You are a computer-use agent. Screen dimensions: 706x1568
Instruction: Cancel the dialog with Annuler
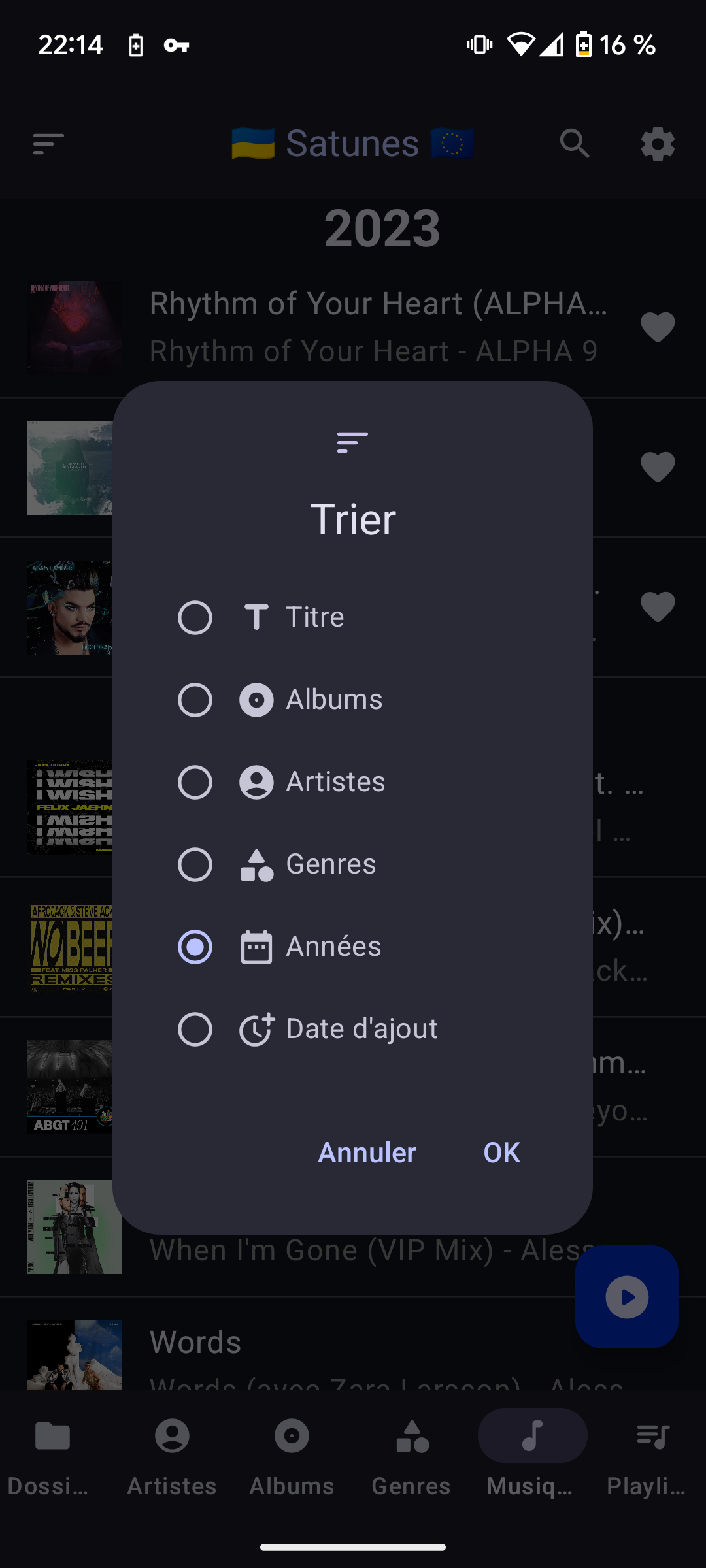367,1152
